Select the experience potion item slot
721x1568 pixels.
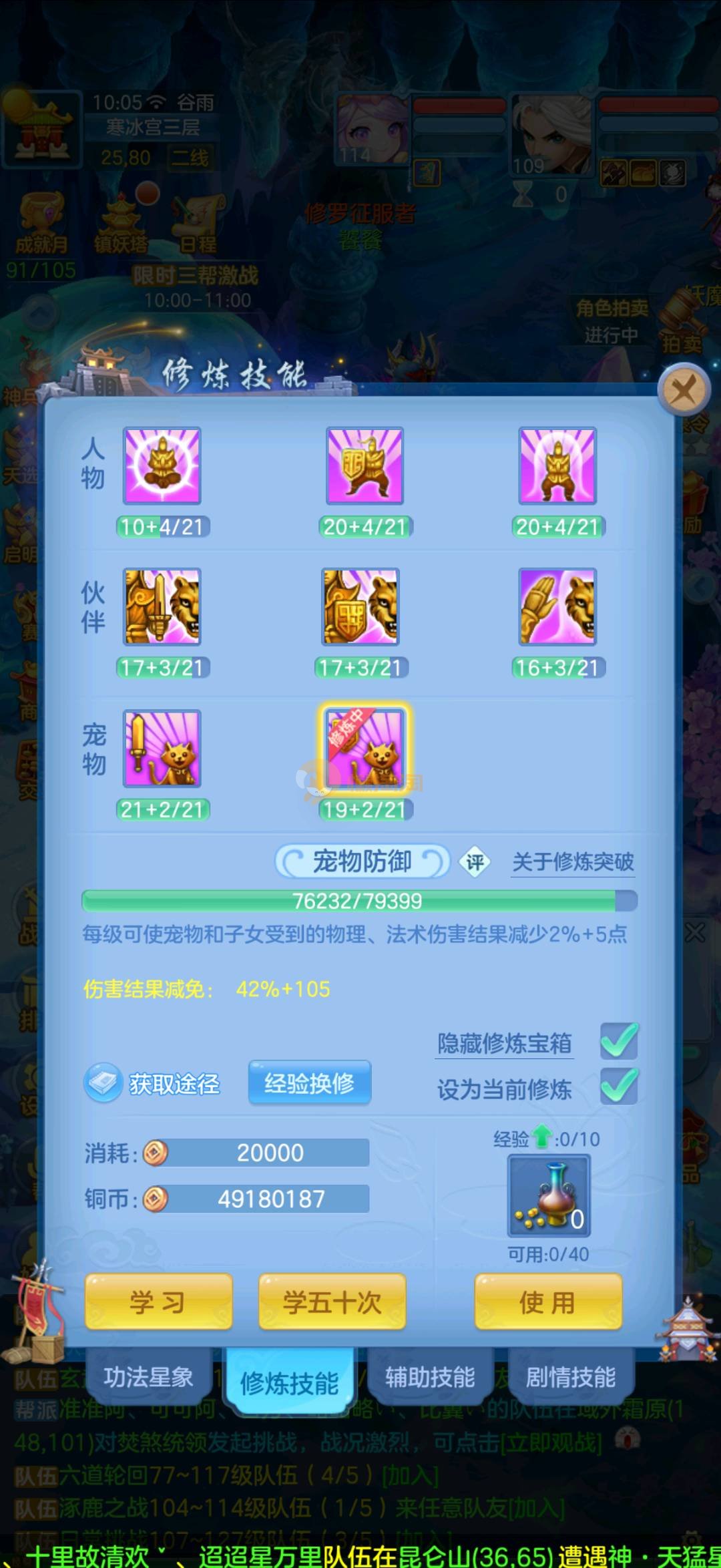549,1195
